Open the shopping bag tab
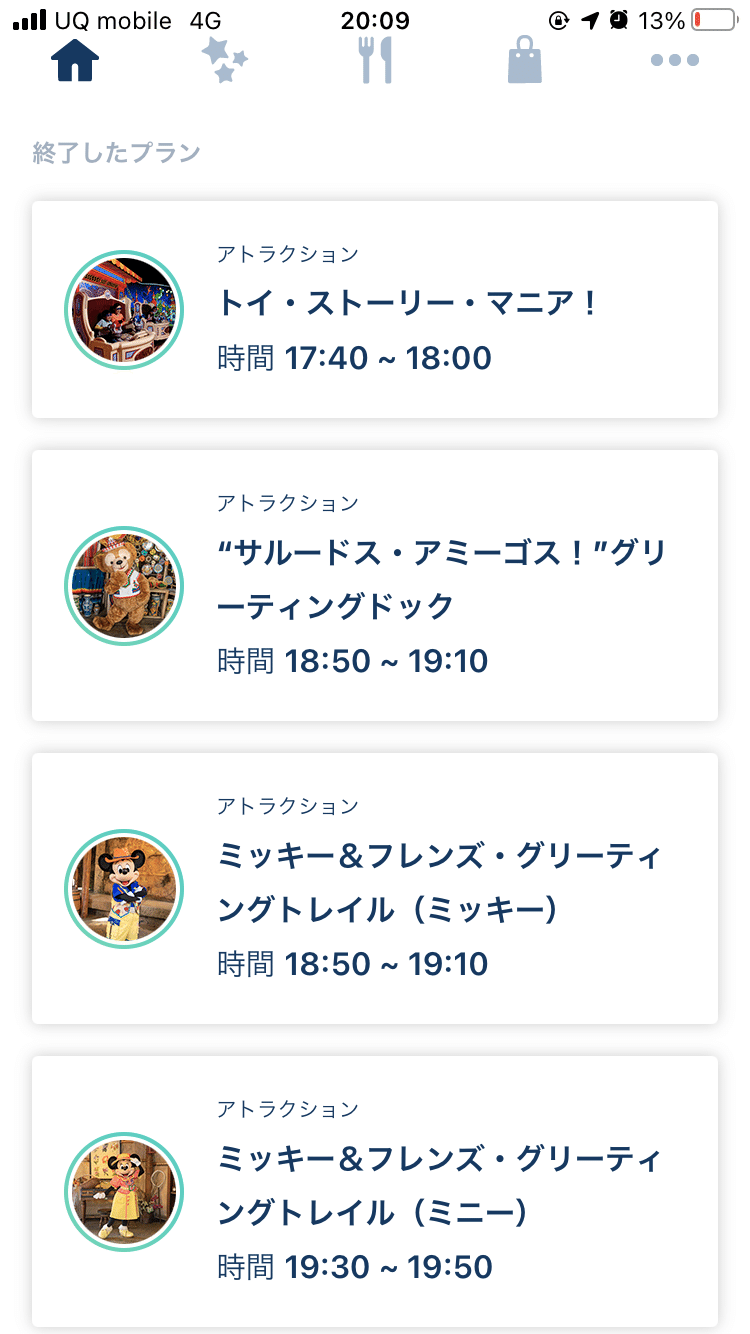This screenshot has width=750, height=1334. pyautogui.click(x=524, y=61)
